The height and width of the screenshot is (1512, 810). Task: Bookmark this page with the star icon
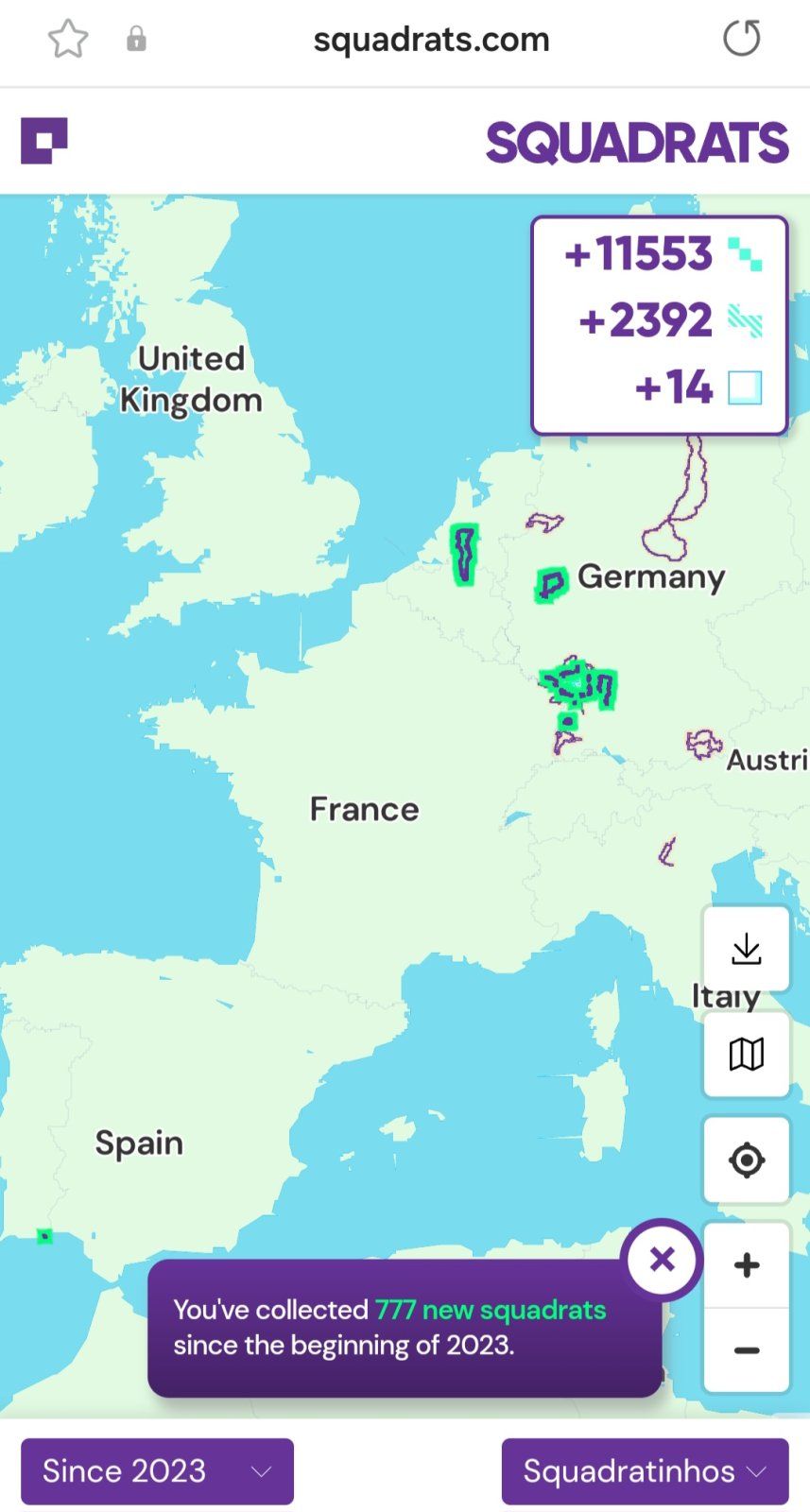tap(68, 40)
